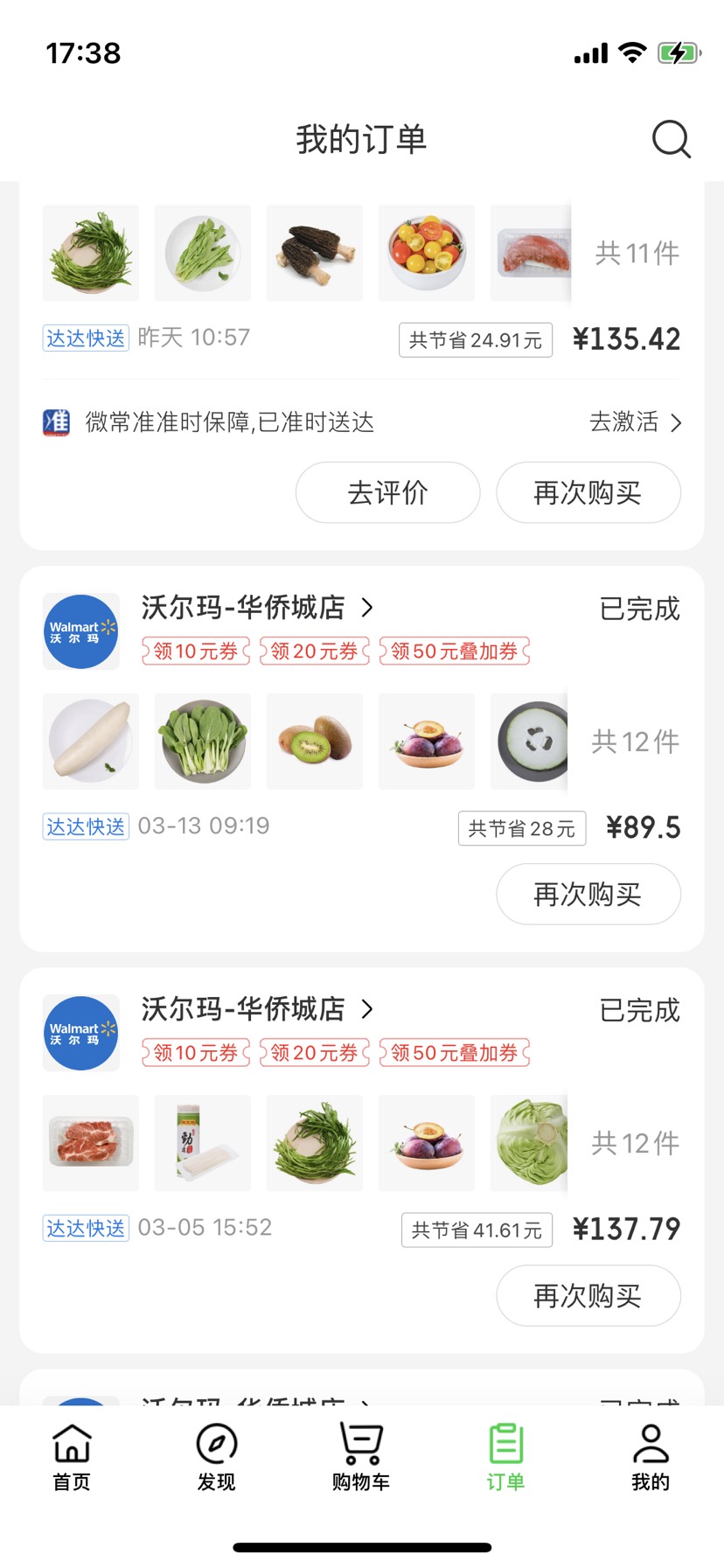Switch to the 发现 discover tab
724x1568 pixels.
tap(216, 1457)
